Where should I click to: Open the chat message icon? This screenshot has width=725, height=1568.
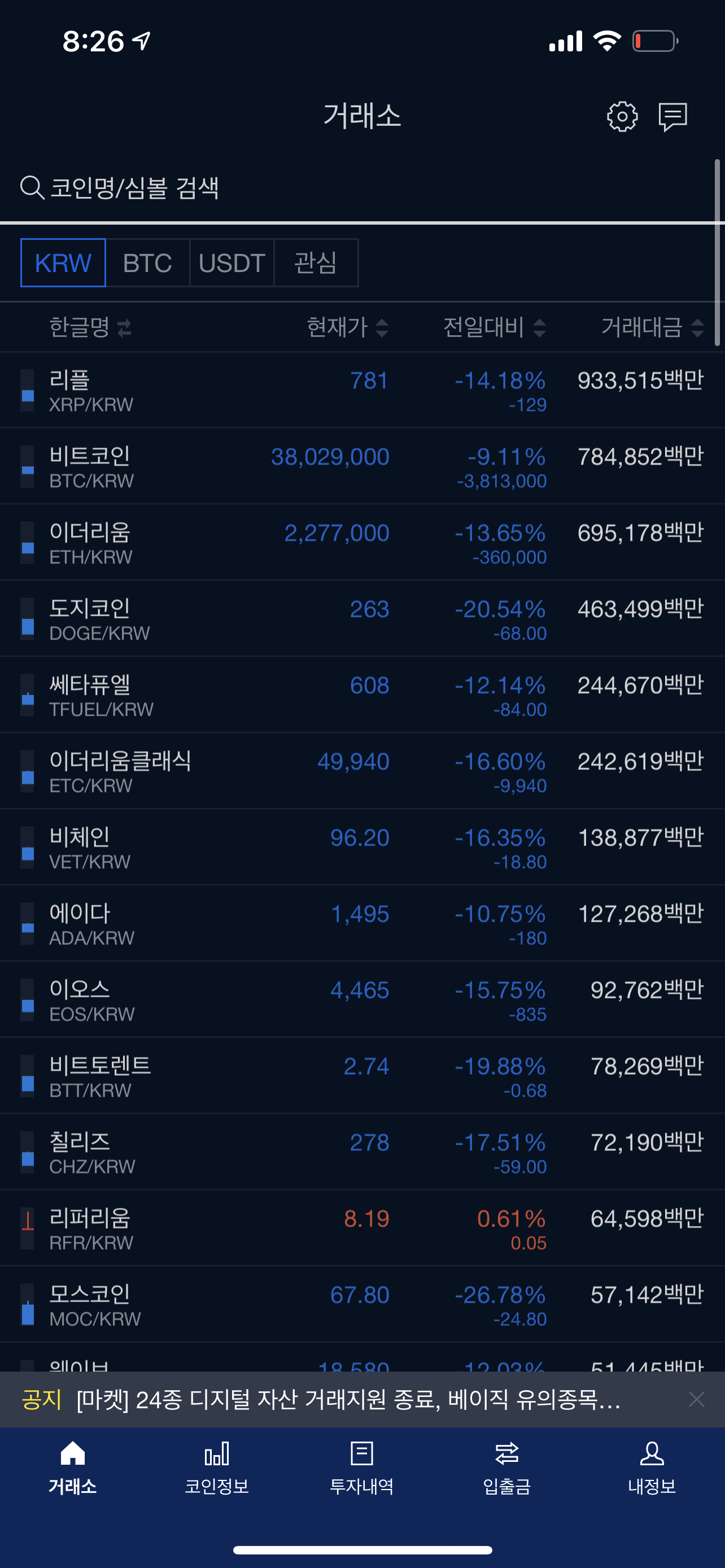[672, 116]
